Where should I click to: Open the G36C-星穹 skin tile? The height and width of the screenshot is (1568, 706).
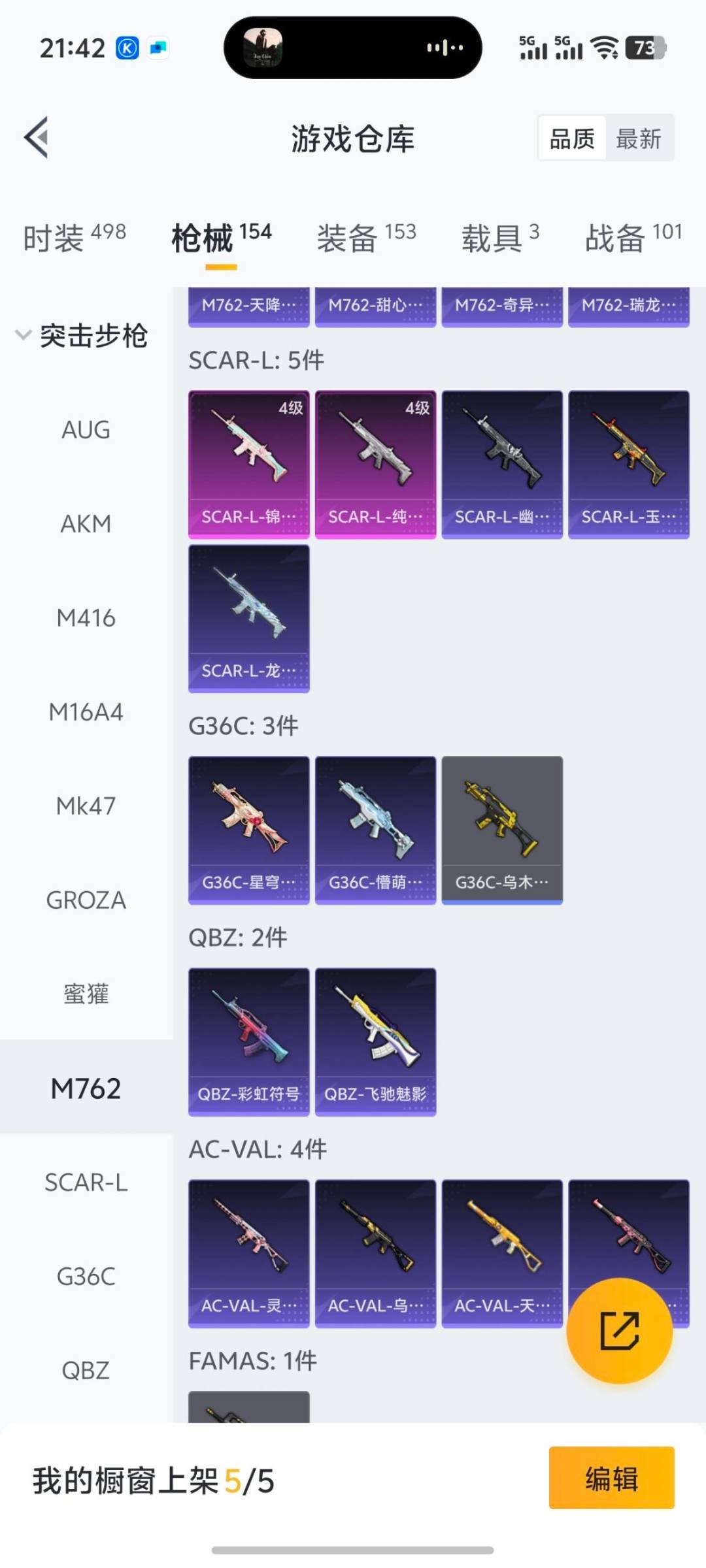pyautogui.click(x=248, y=830)
